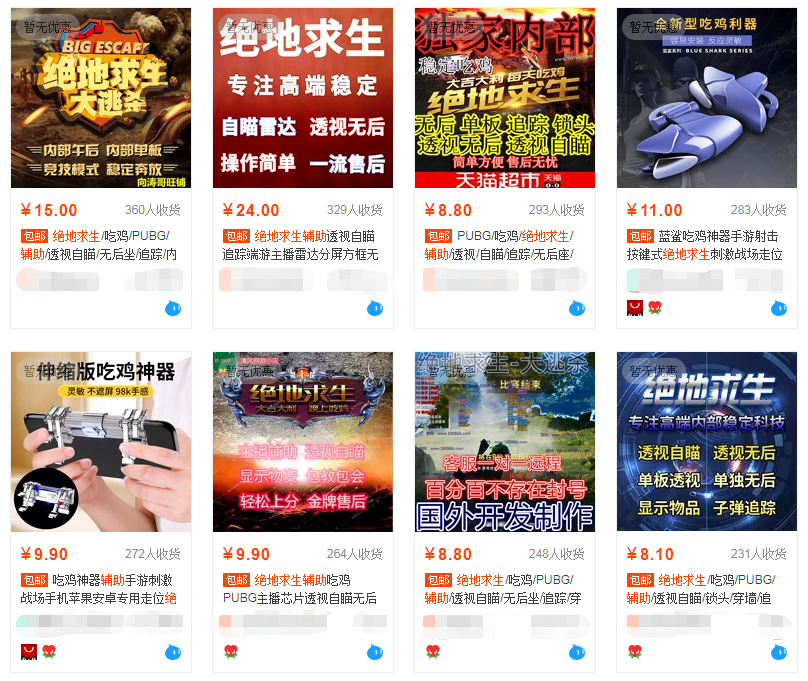Chat with seller of the ¥8.10 item
808x681 pixels.
tap(779, 652)
